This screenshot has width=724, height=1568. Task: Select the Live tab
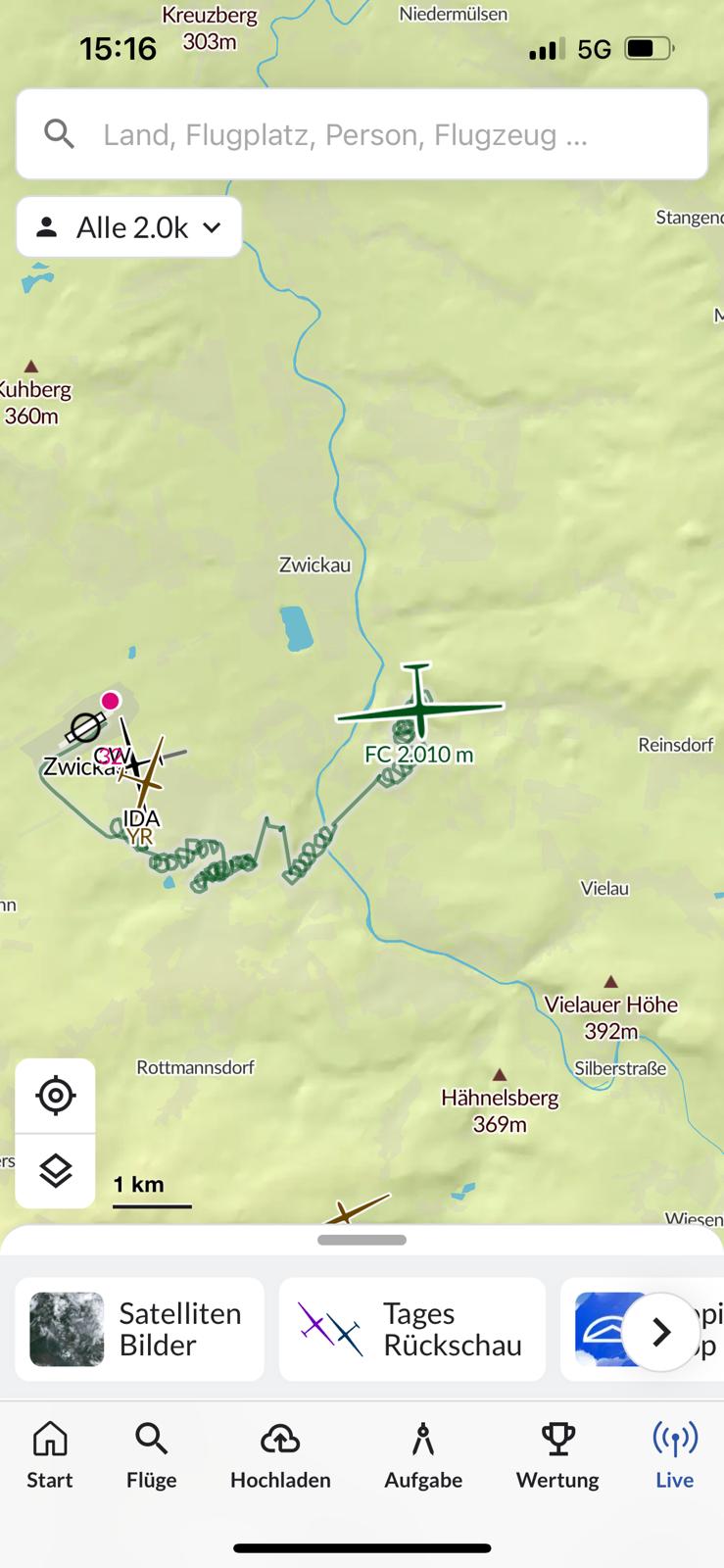coord(675,1456)
